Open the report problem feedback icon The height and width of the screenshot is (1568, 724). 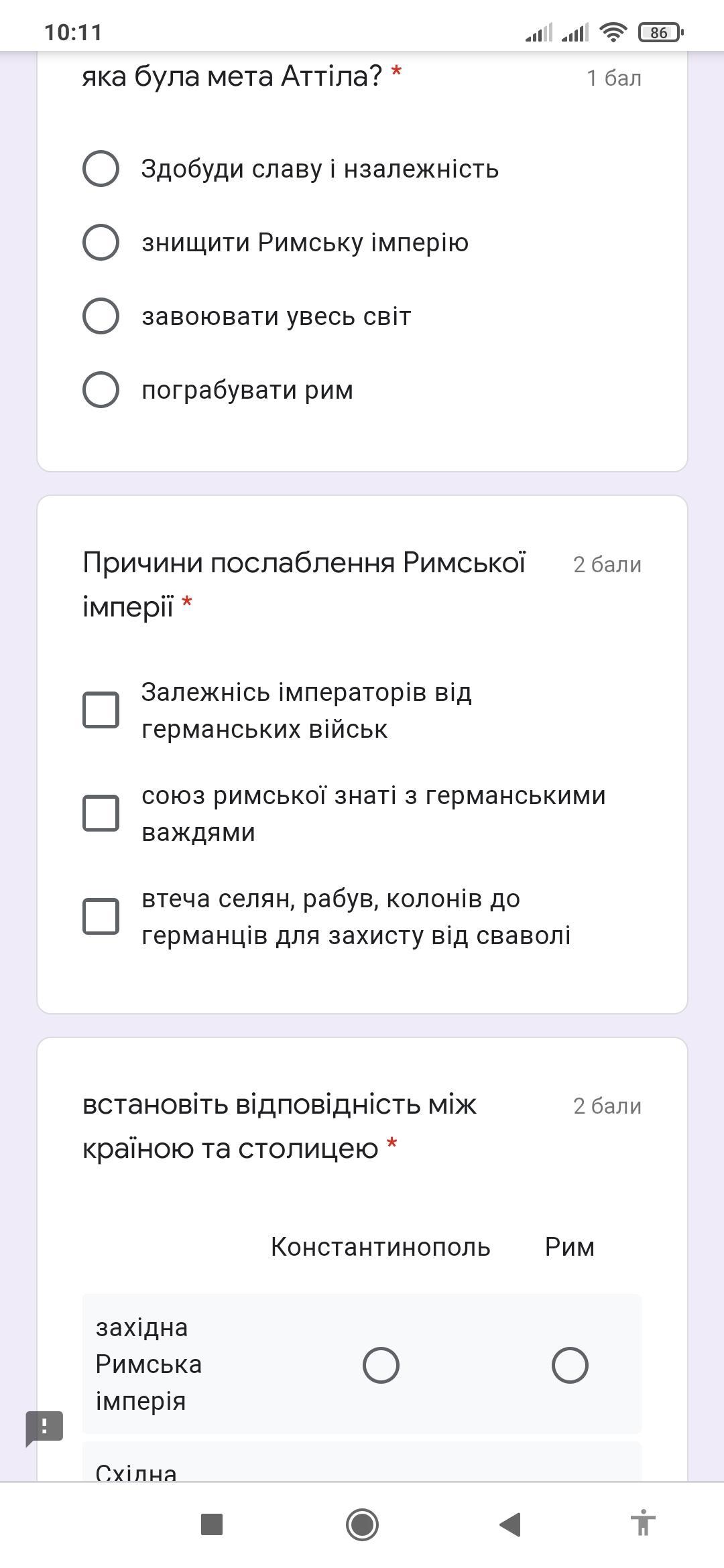click(44, 1427)
